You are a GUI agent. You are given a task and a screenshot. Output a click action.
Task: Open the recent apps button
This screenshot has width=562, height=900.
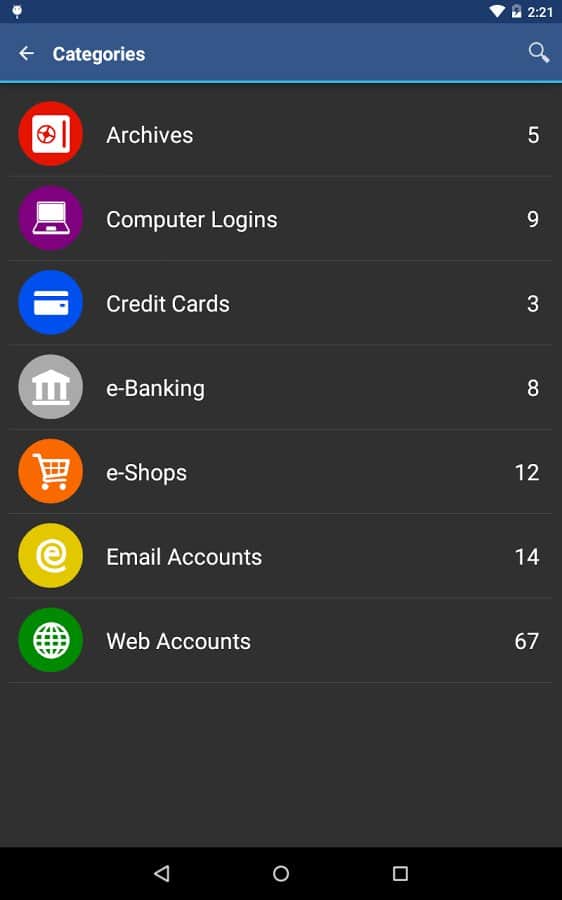pyautogui.click(x=400, y=874)
